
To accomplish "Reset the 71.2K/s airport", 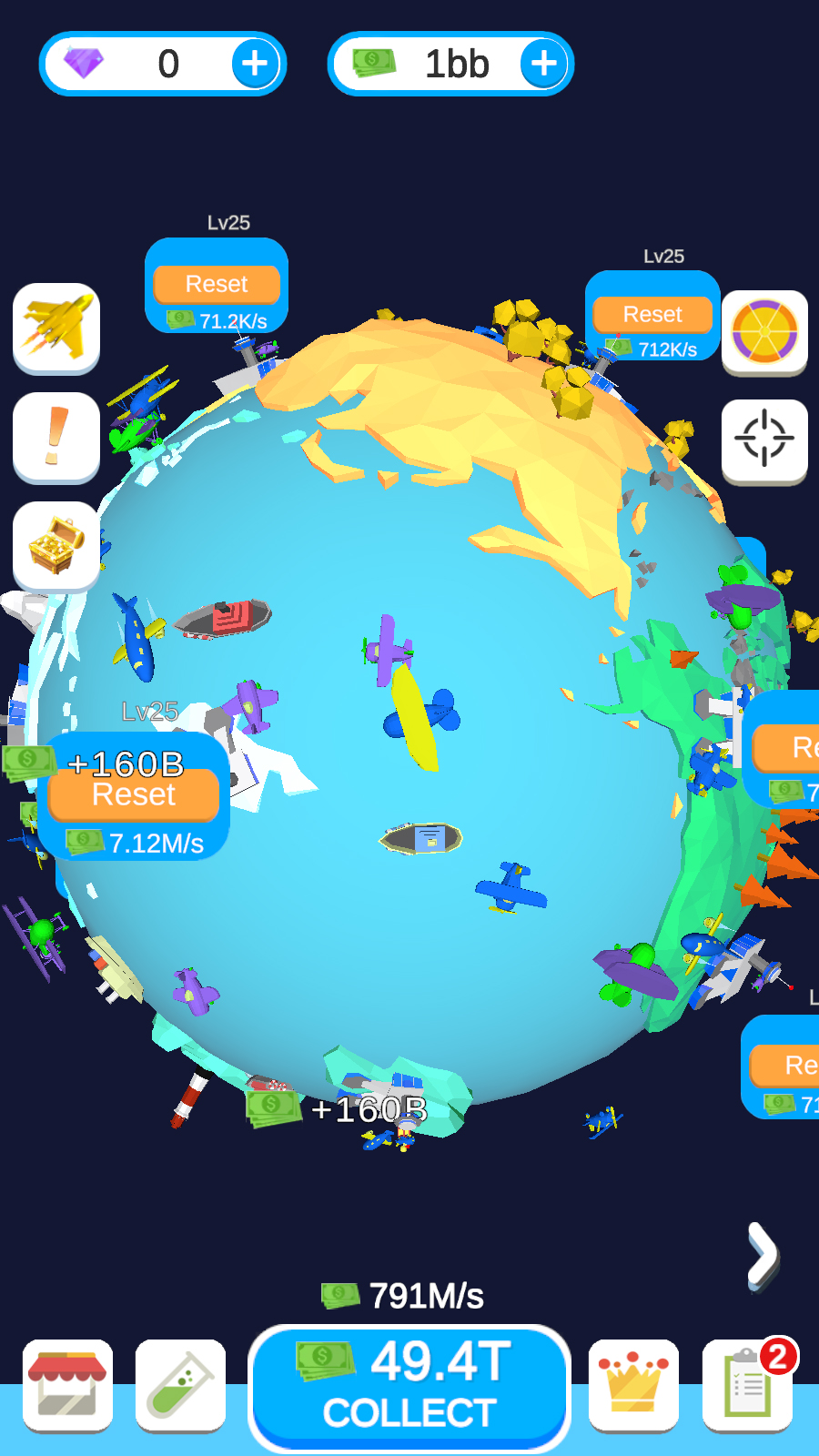I will [x=217, y=284].
